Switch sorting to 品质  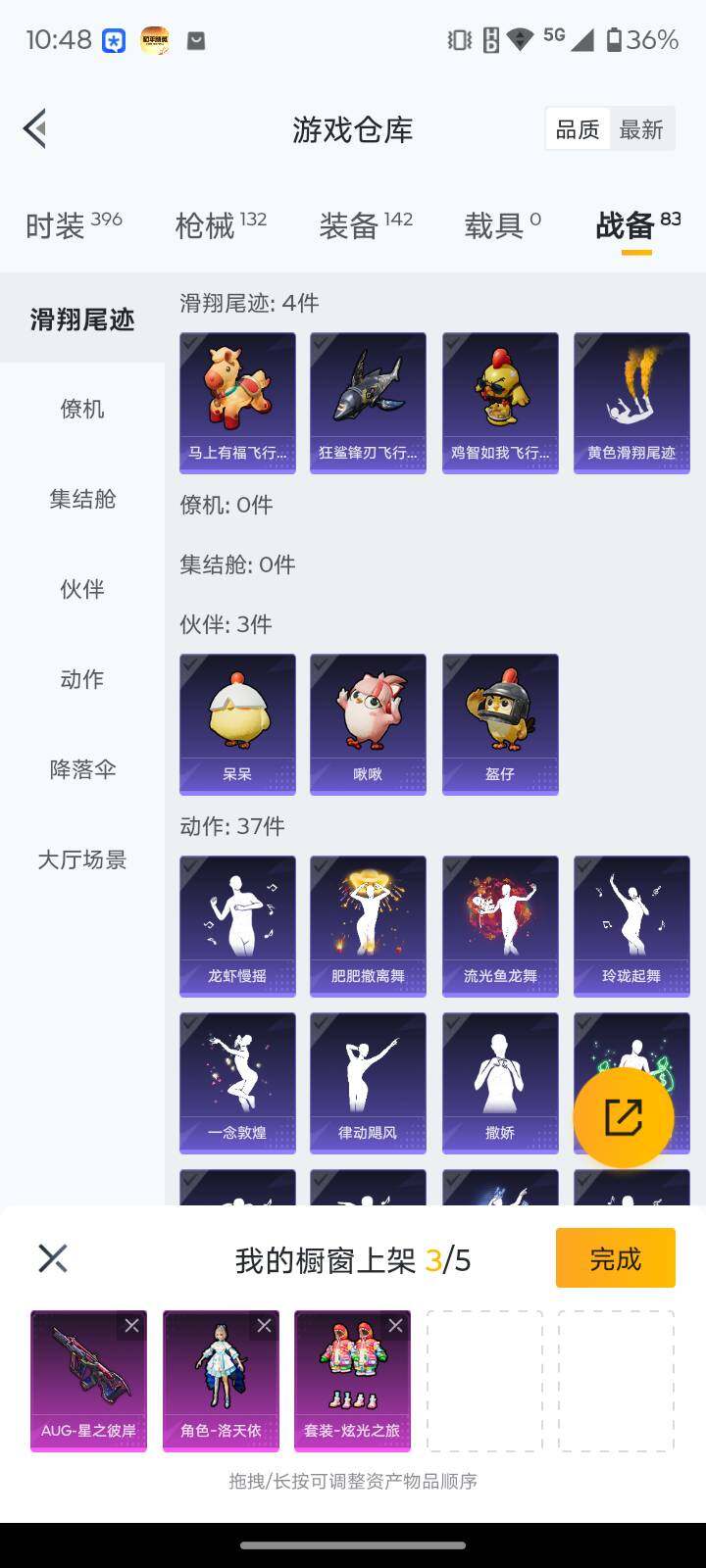tap(578, 128)
